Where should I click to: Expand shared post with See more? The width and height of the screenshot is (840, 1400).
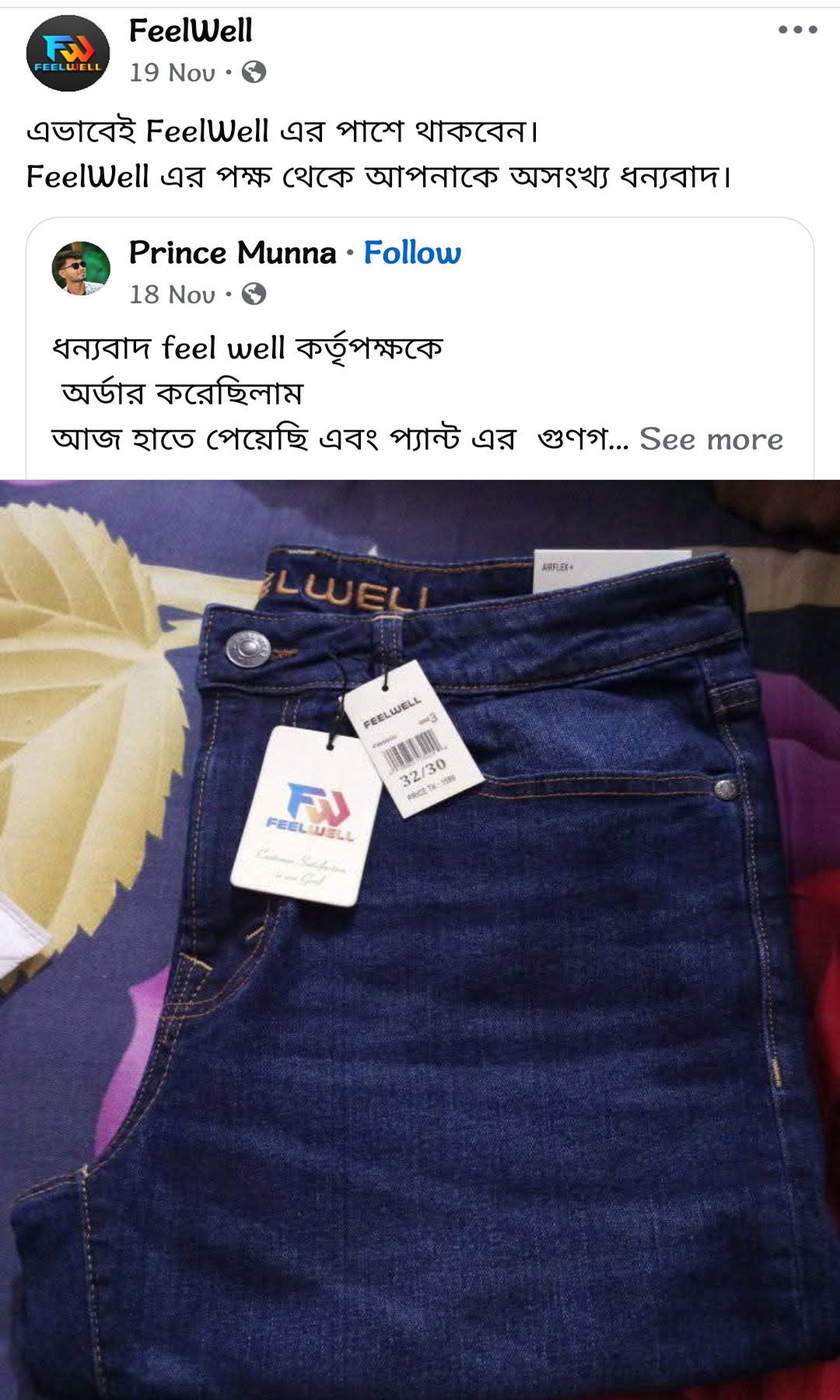pos(711,439)
